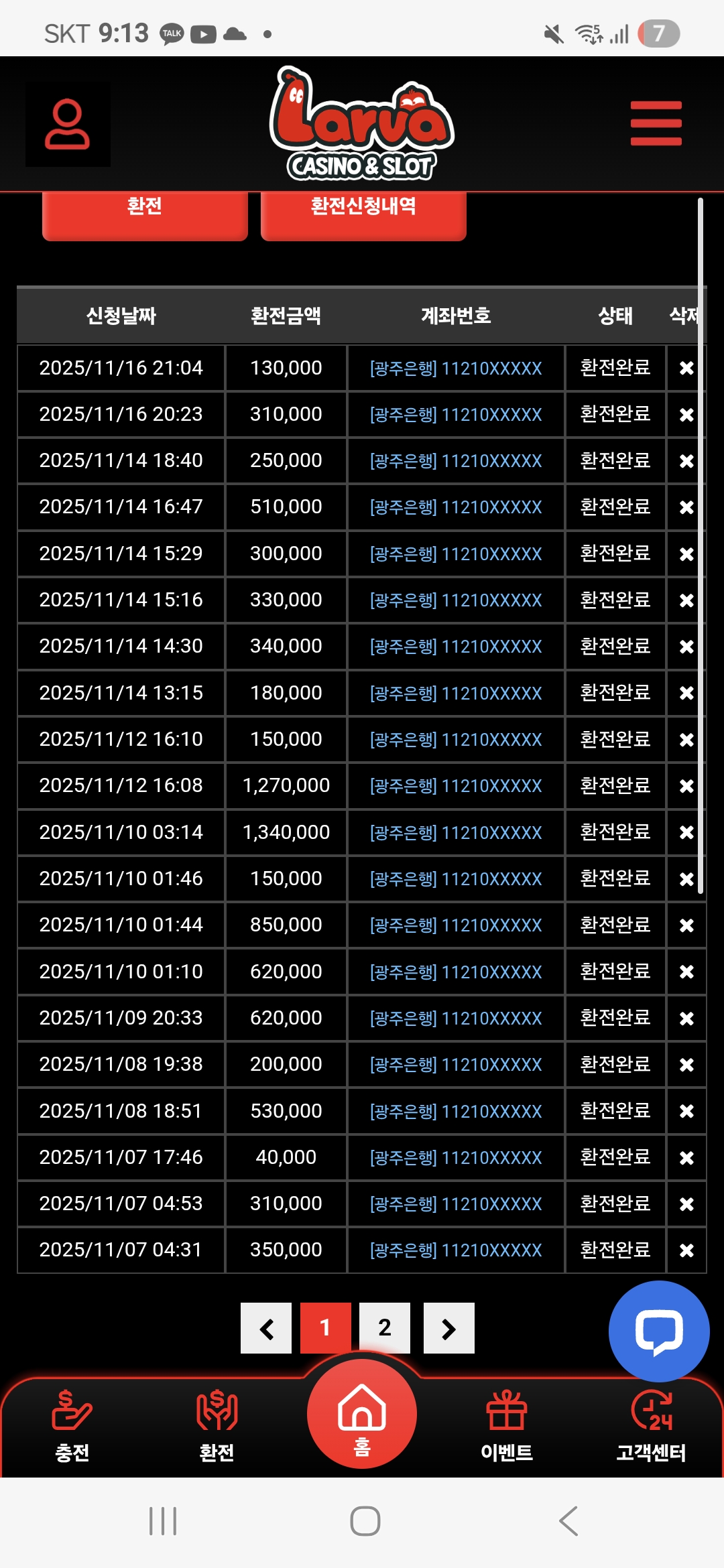This screenshot has height=1568, width=724.
Task: Tap the next page arrow
Action: (x=449, y=1328)
